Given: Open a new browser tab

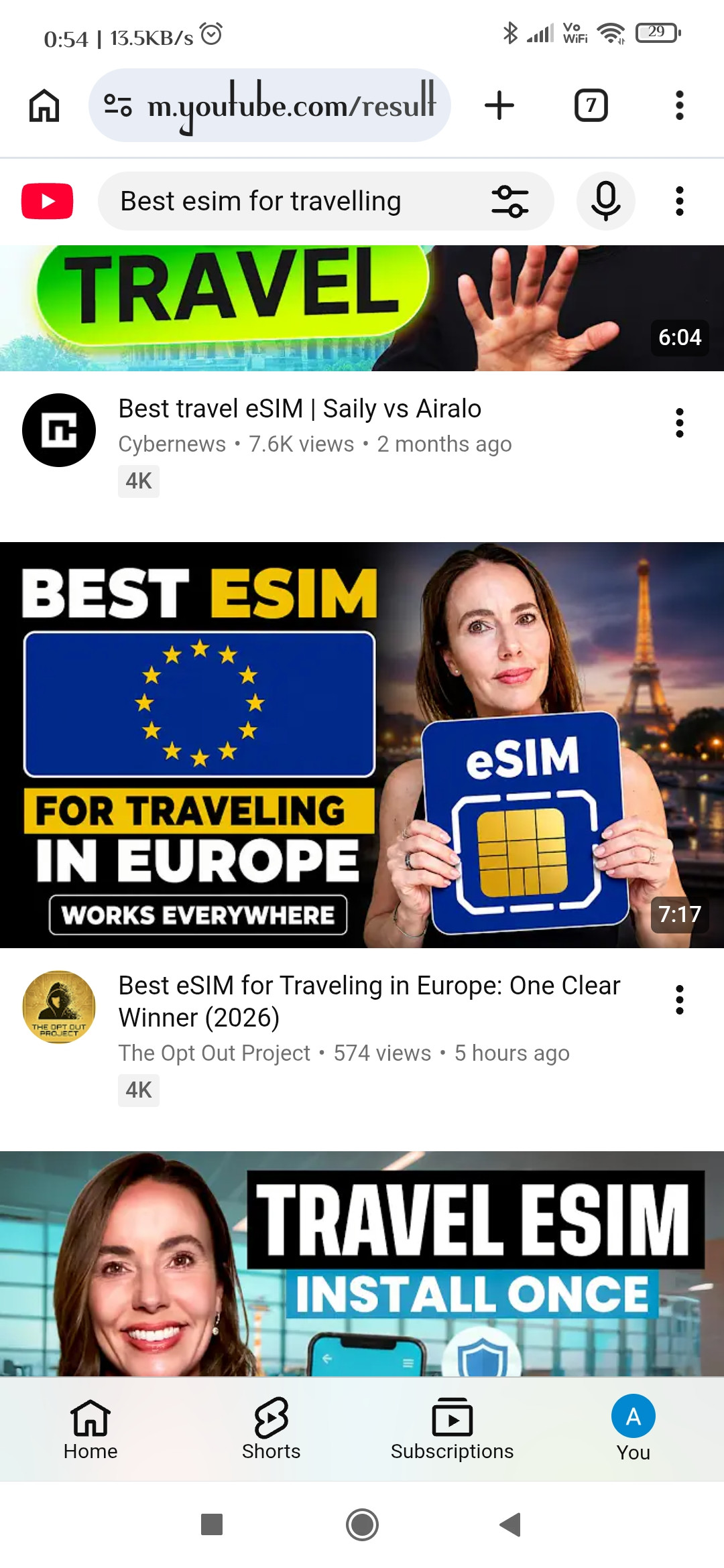Looking at the screenshot, I should click(499, 105).
